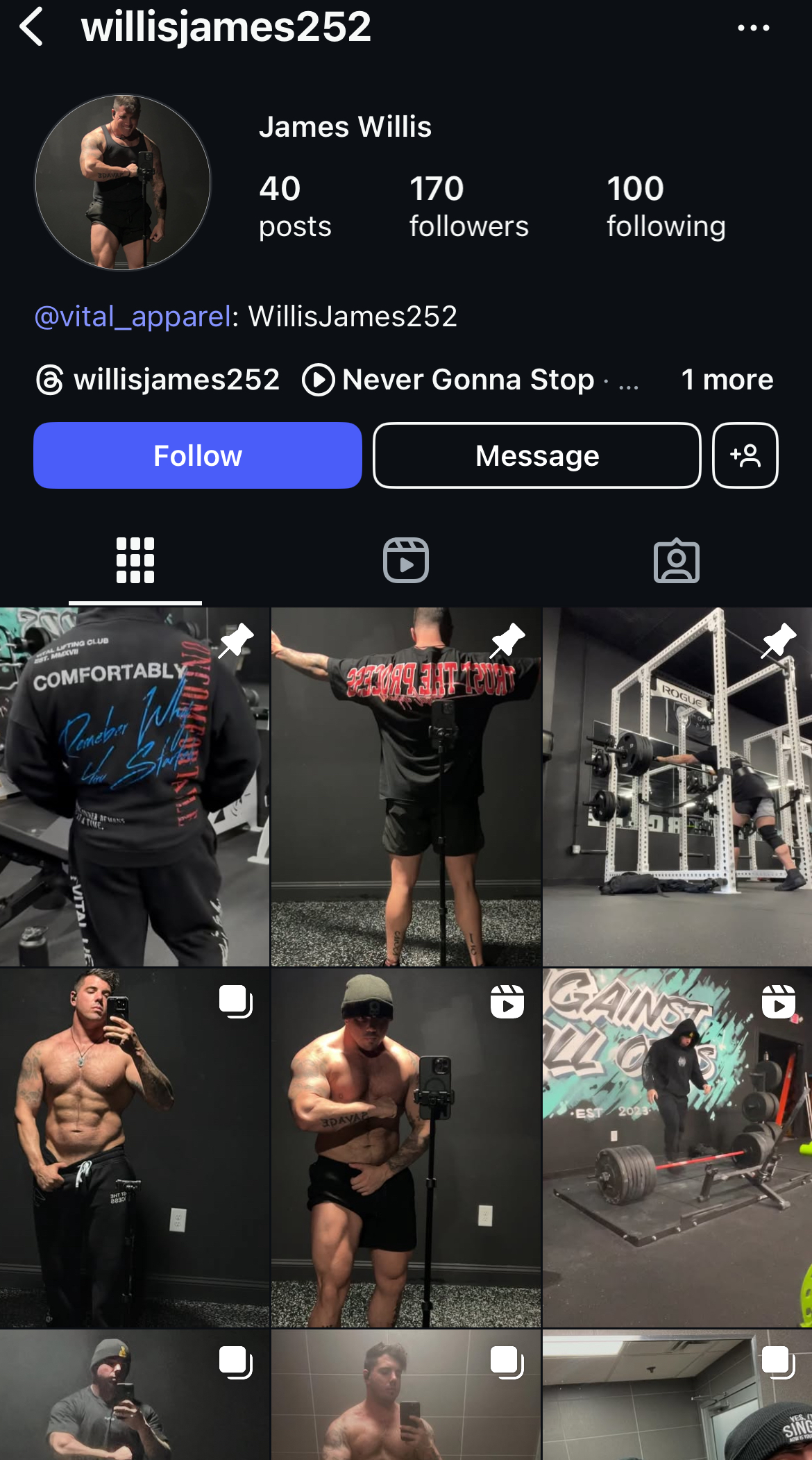Select the posts grid tab
Image resolution: width=812 pixels, height=1460 pixels.
coord(135,560)
